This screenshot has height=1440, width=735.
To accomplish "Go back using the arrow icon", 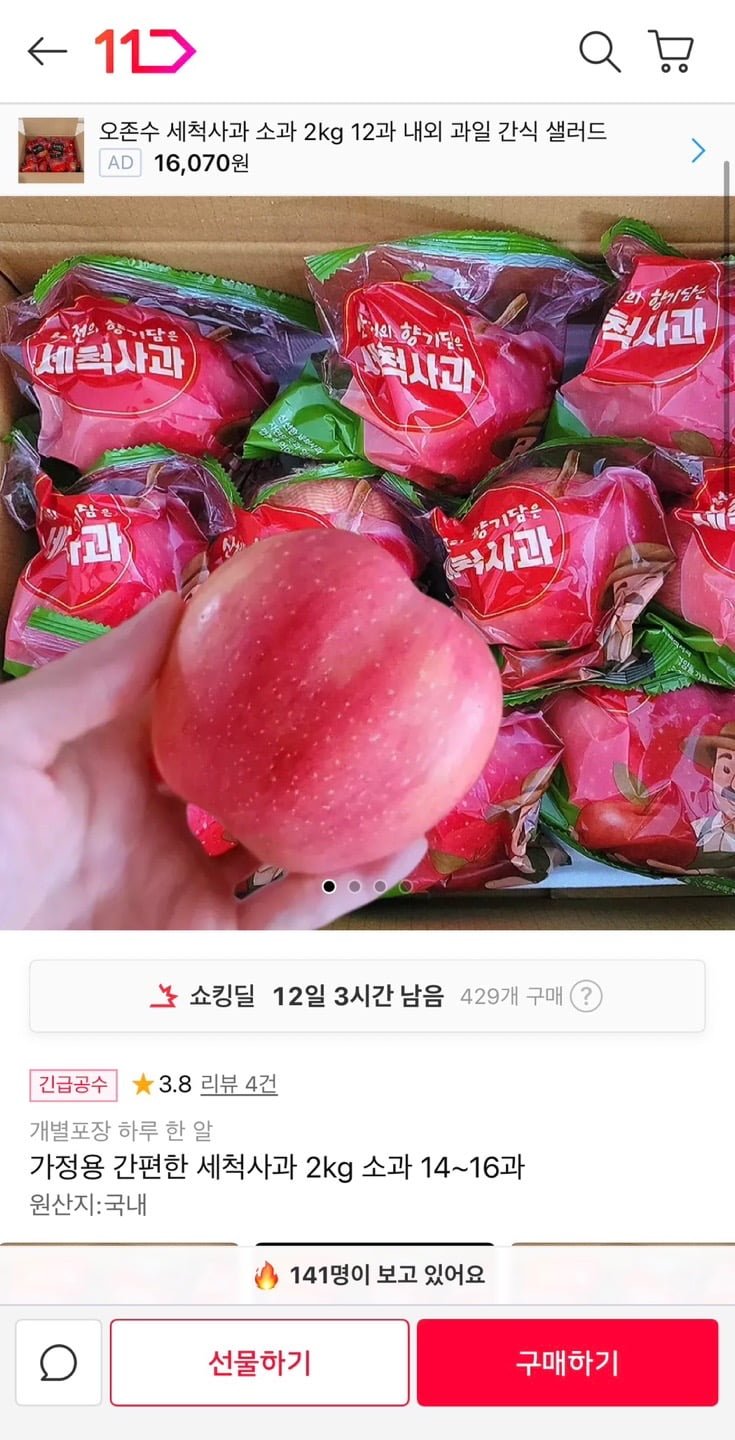I will click(x=46, y=51).
